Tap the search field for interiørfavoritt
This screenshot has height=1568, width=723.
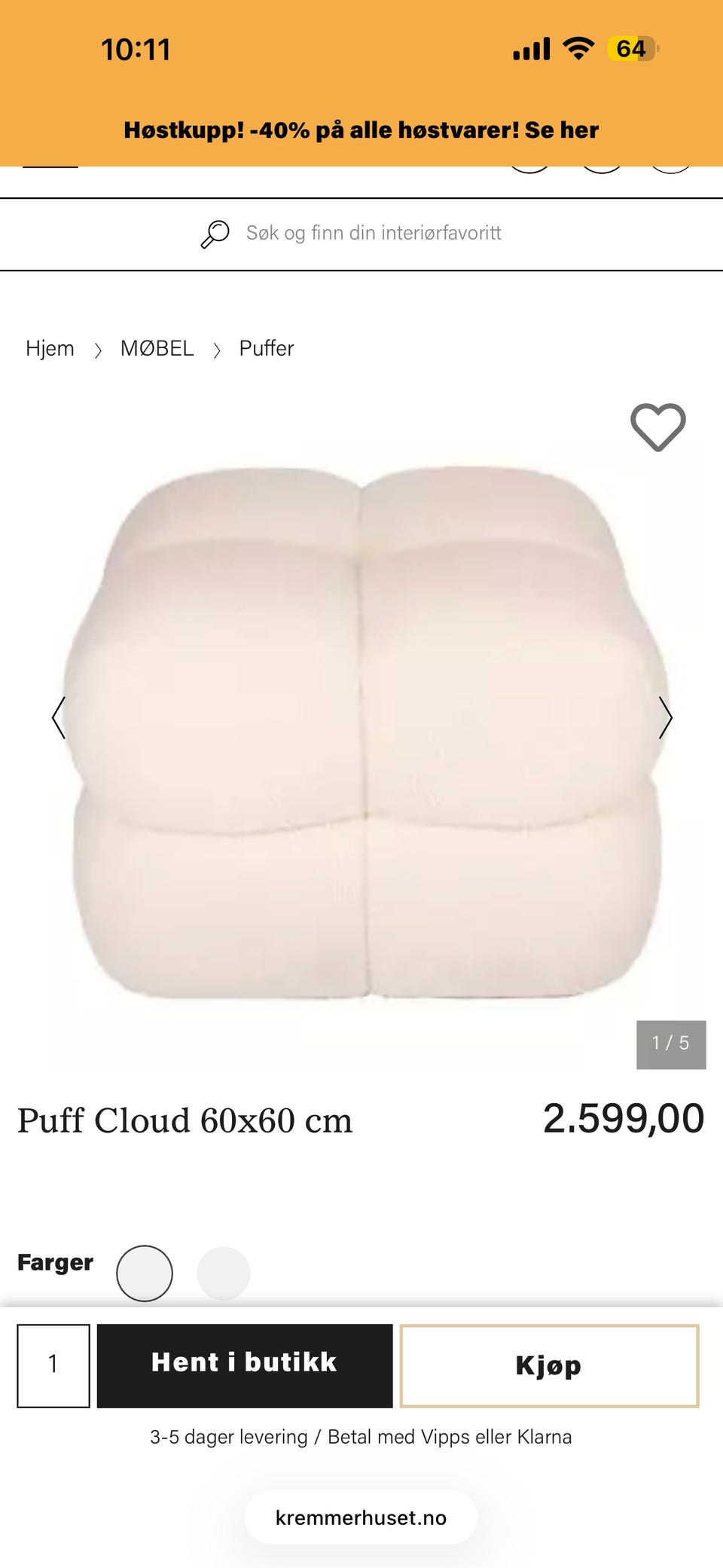(361, 234)
